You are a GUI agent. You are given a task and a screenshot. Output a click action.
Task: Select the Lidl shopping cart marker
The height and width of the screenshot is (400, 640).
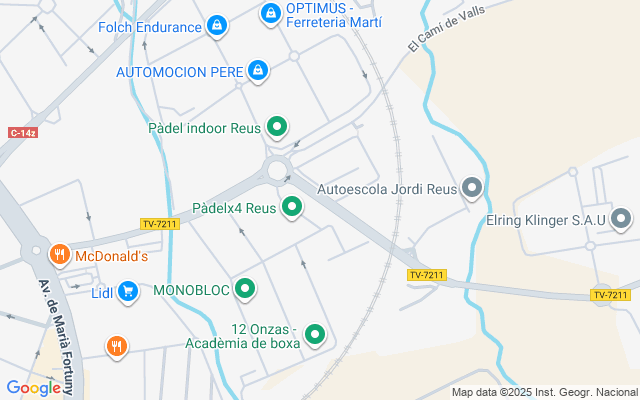(x=128, y=291)
